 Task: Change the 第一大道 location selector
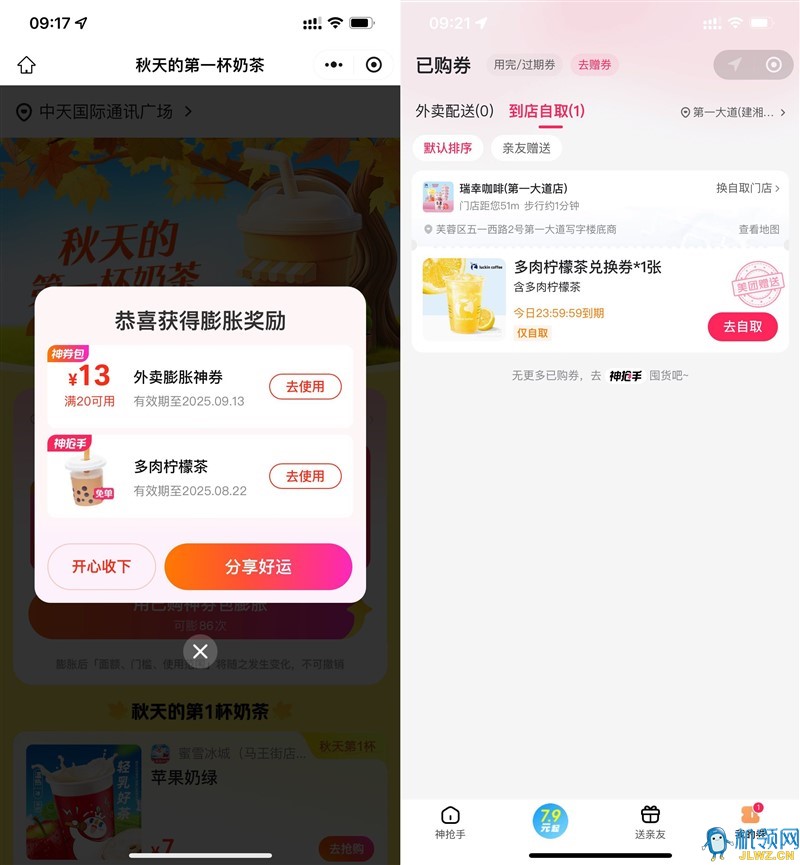pyautogui.click(x=733, y=112)
